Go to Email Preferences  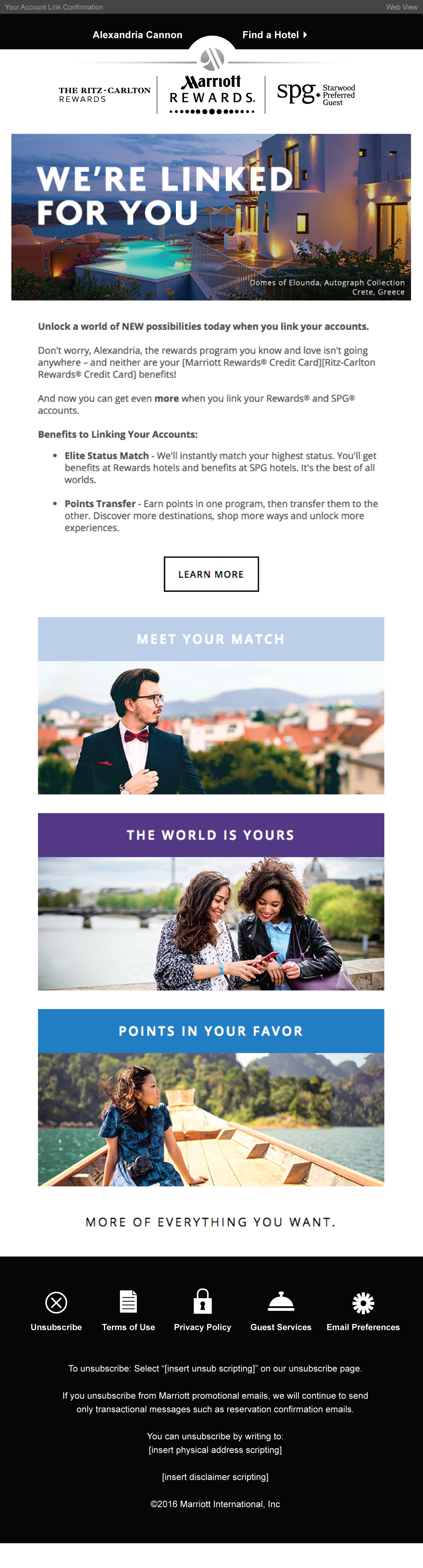363,1310
